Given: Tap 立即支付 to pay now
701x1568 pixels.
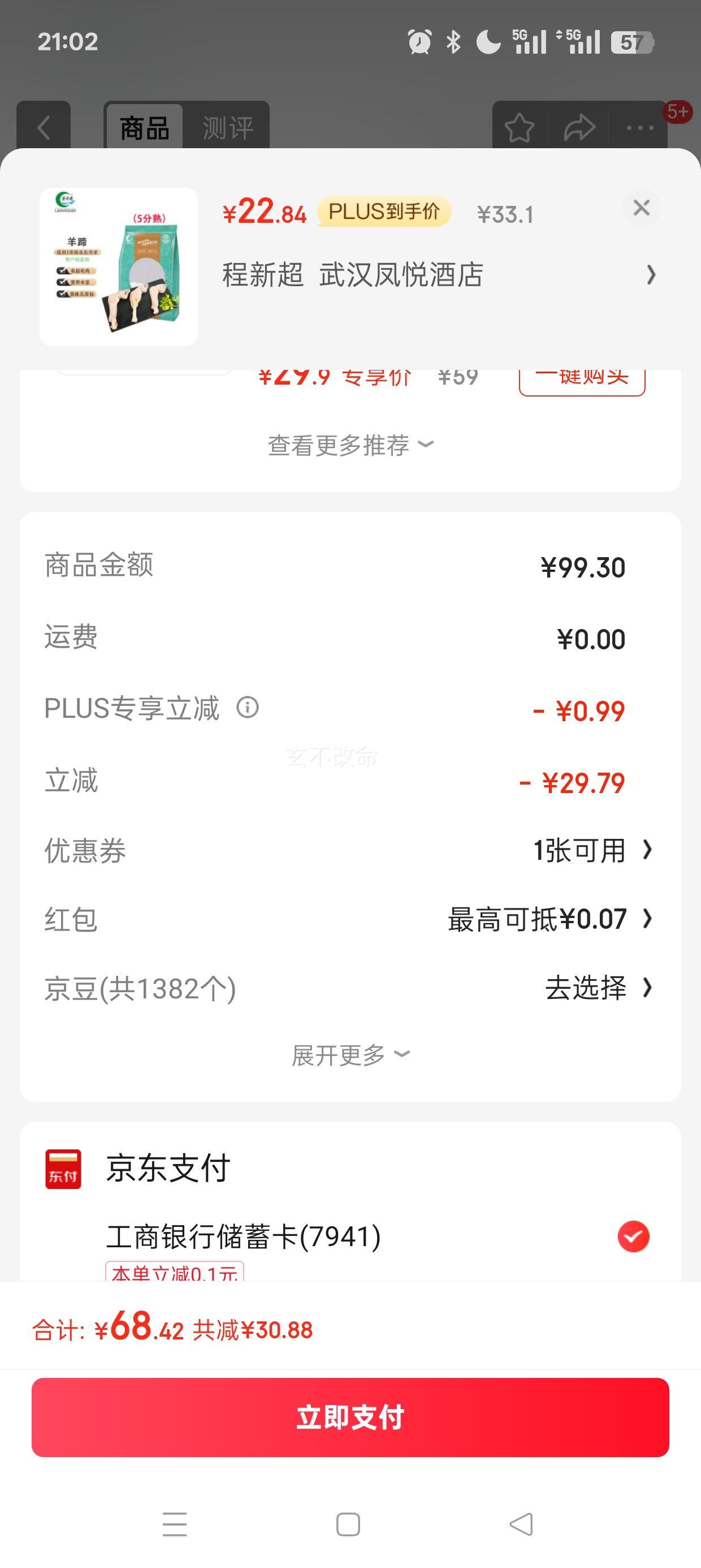Looking at the screenshot, I should [350, 1417].
